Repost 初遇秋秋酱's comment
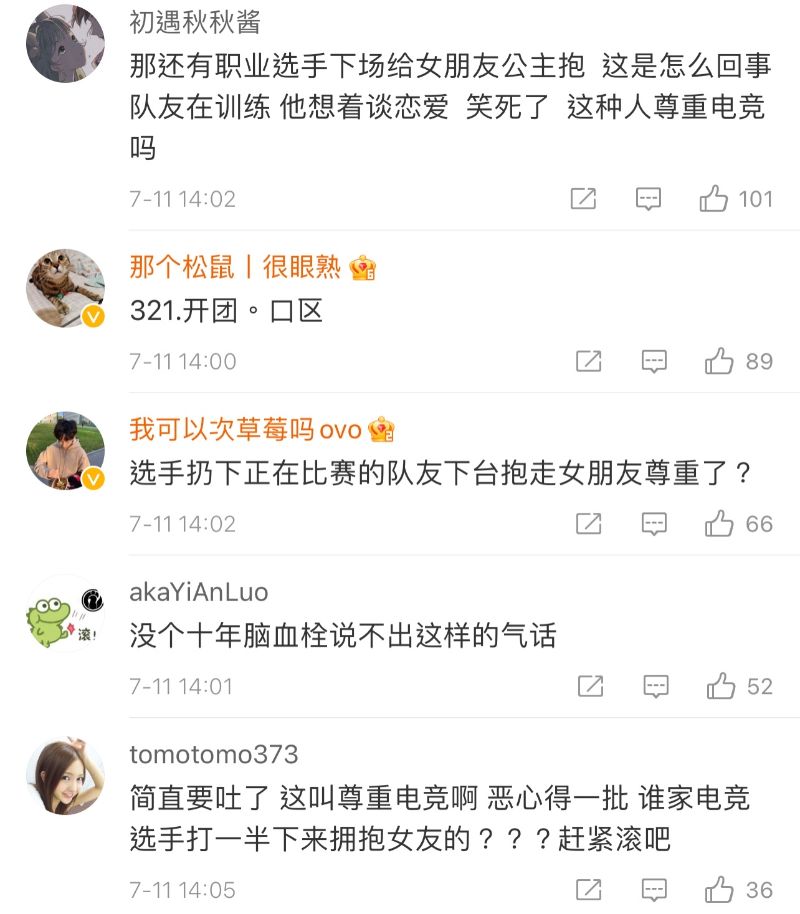The height and width of the screenshot is (914, 800). [x=583, y=199]
